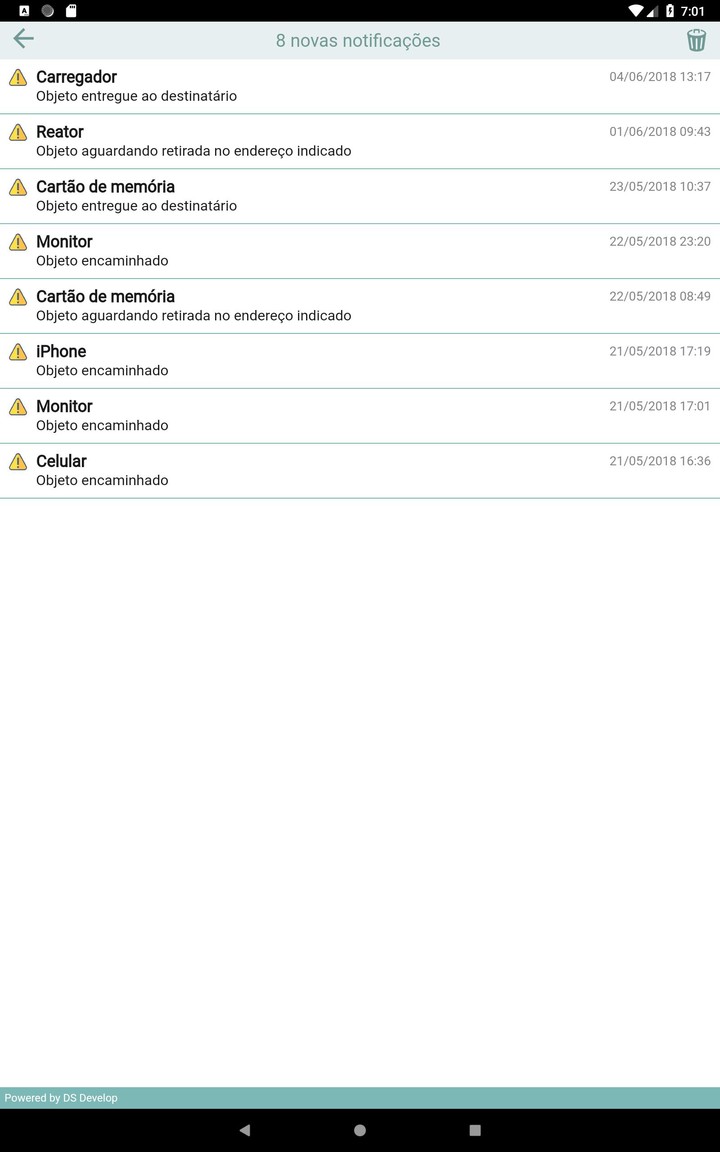Tap the back arrow in the toolbar
The width and height of the screenshot is (720, 1152).
[x=22, y=38]
